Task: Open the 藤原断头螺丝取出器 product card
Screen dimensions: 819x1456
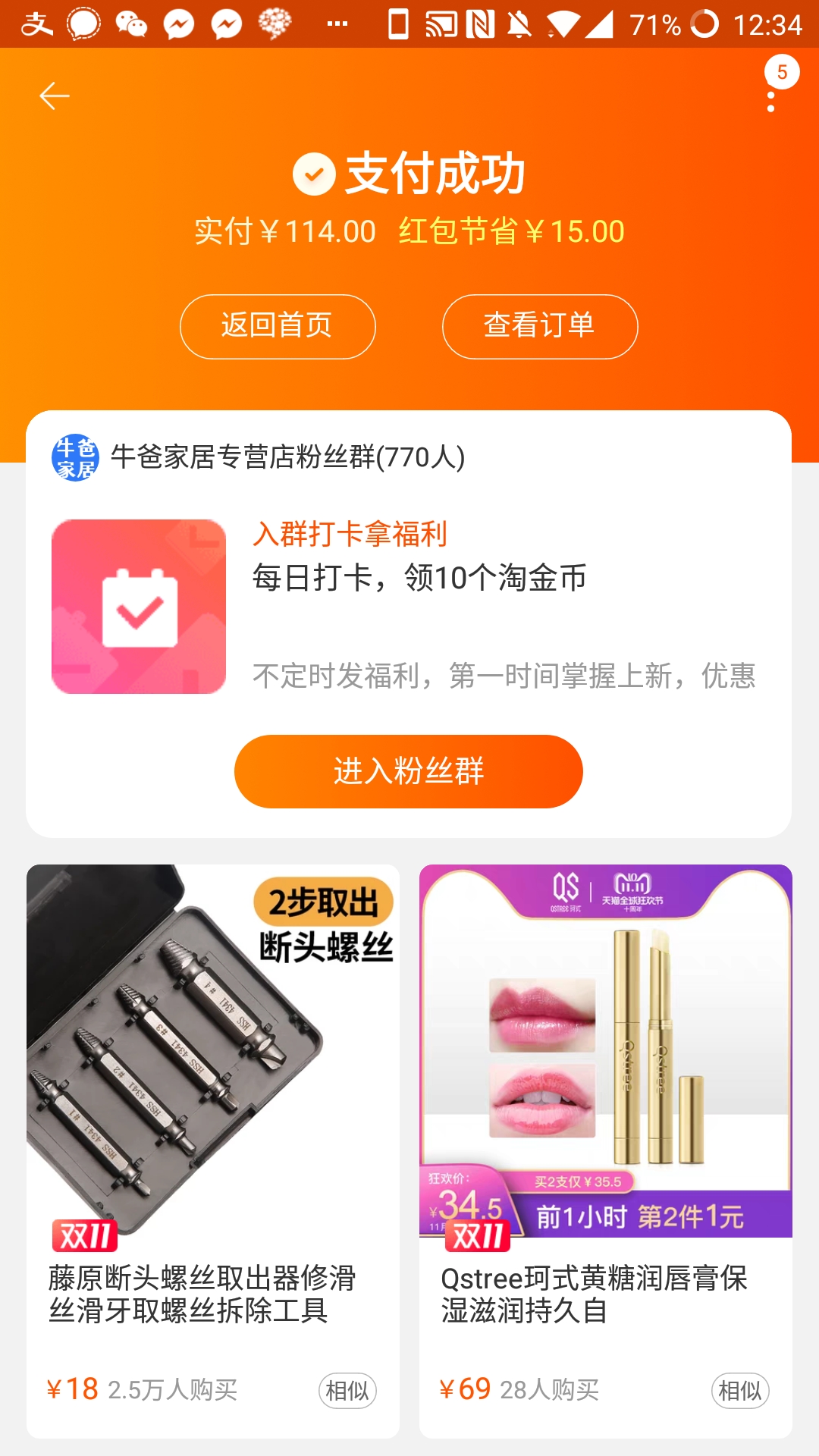Action: point(213,1151)
